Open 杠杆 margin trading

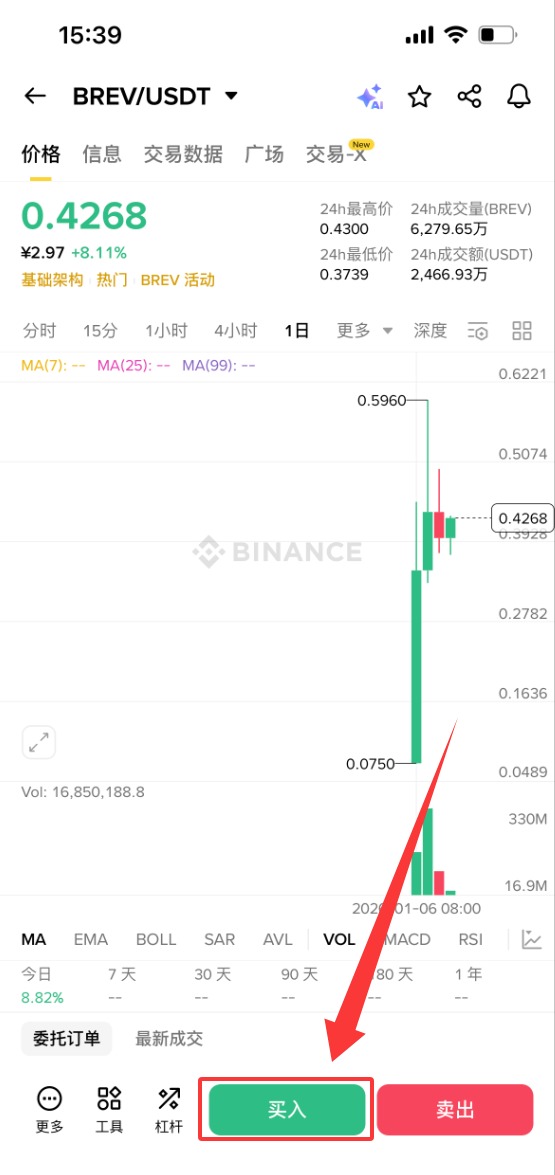click(169, 1110)
